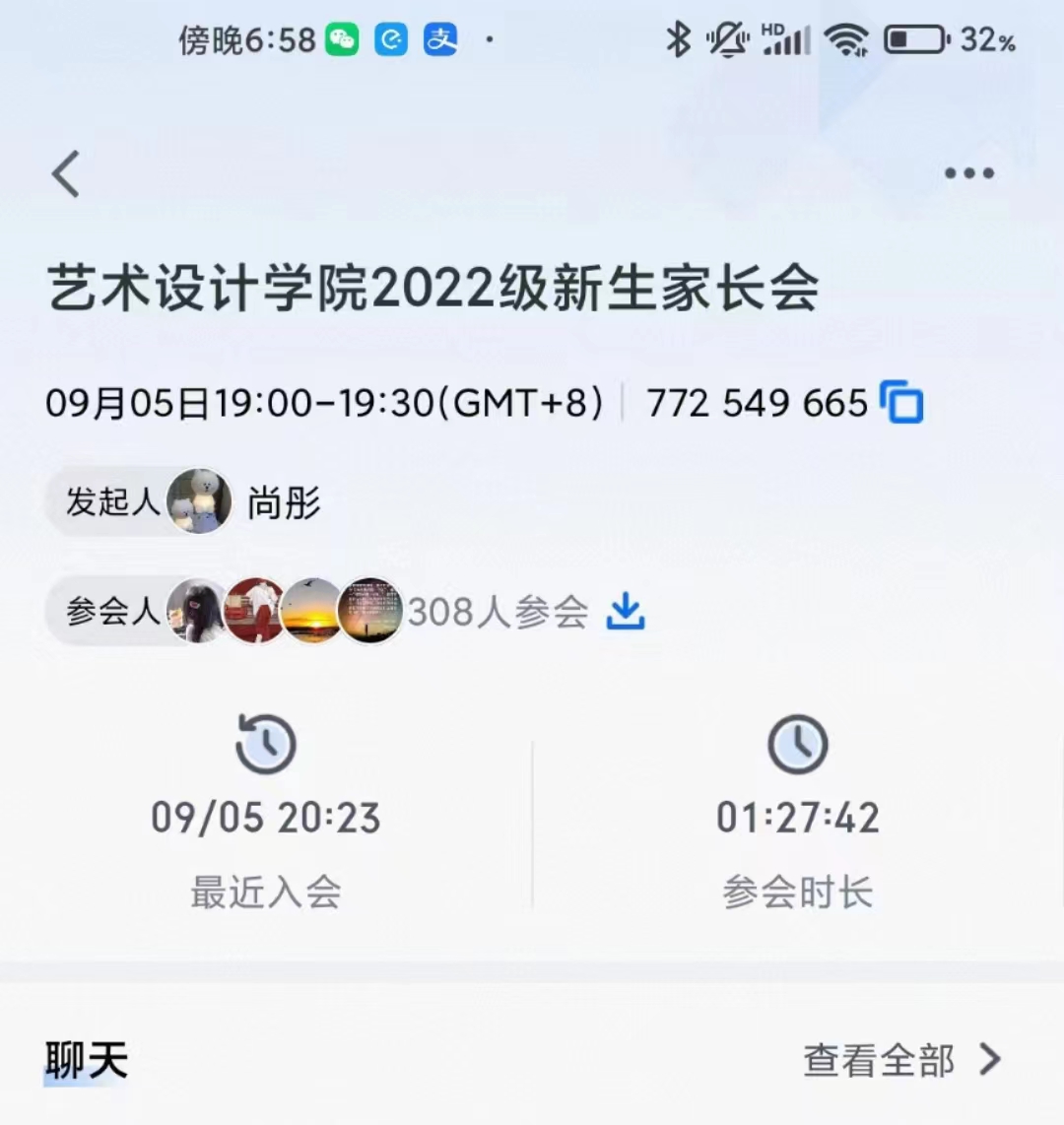Open the 参会人 participant list

pos(113,612)
